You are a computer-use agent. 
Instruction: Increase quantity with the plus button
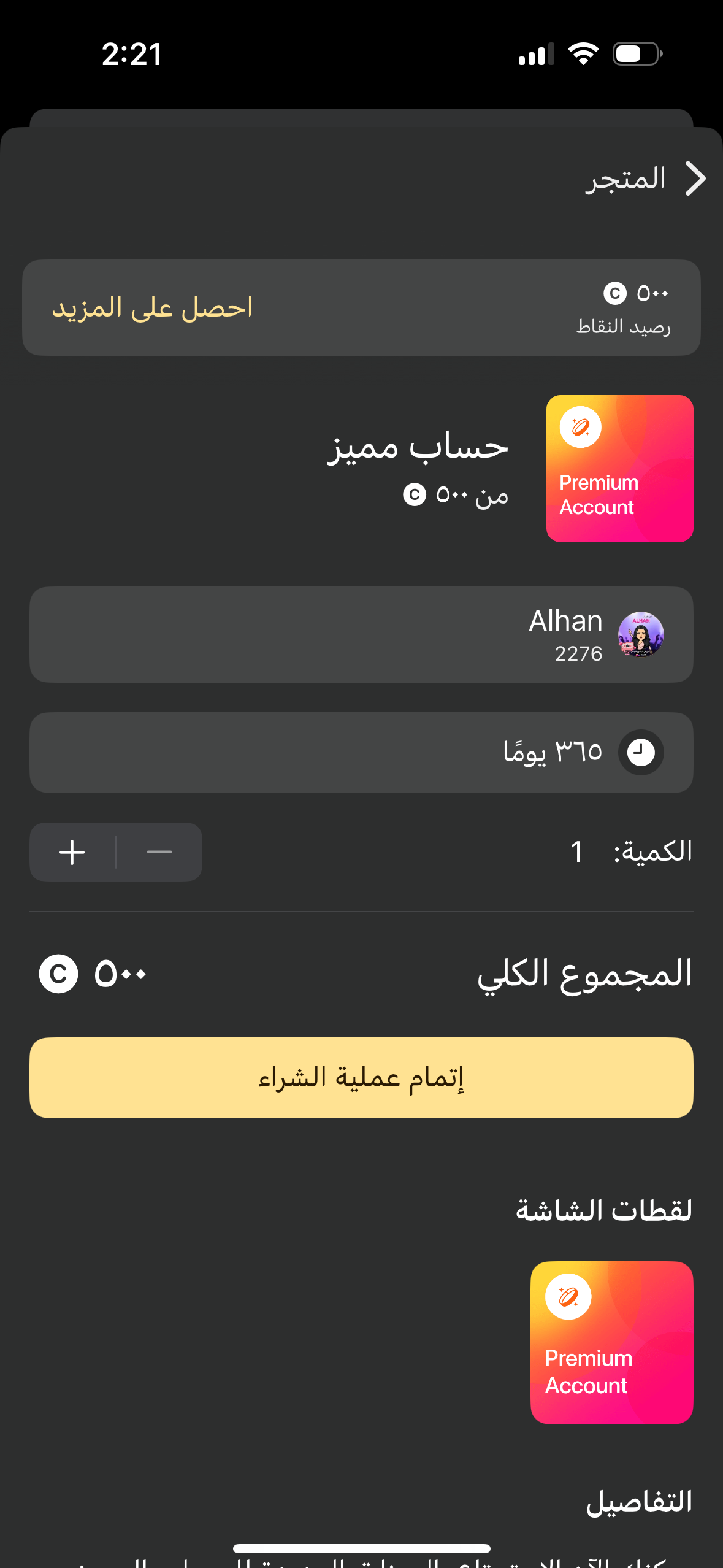(72, 852)
